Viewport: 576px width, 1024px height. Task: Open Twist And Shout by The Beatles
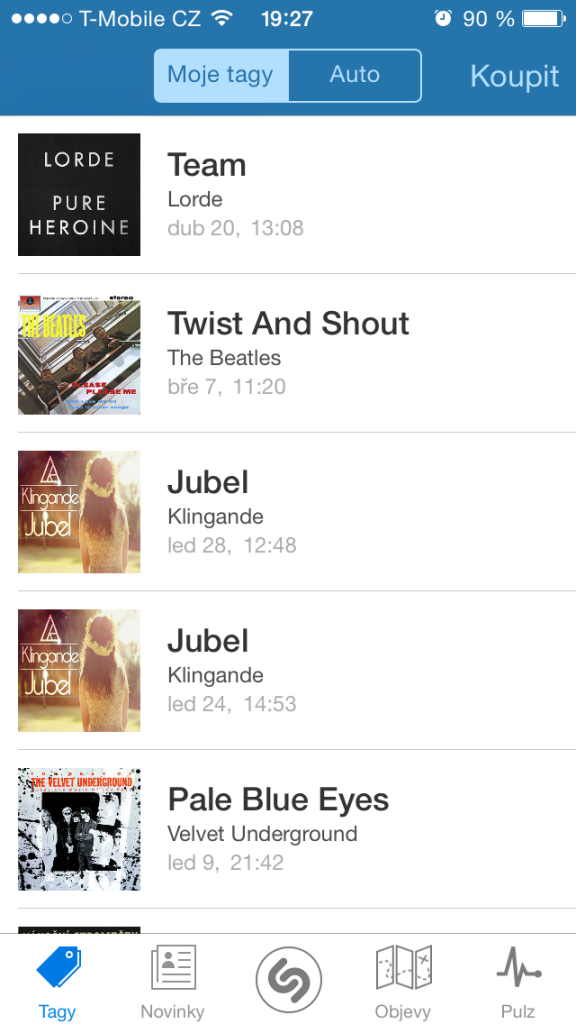[x=288, y=353]
